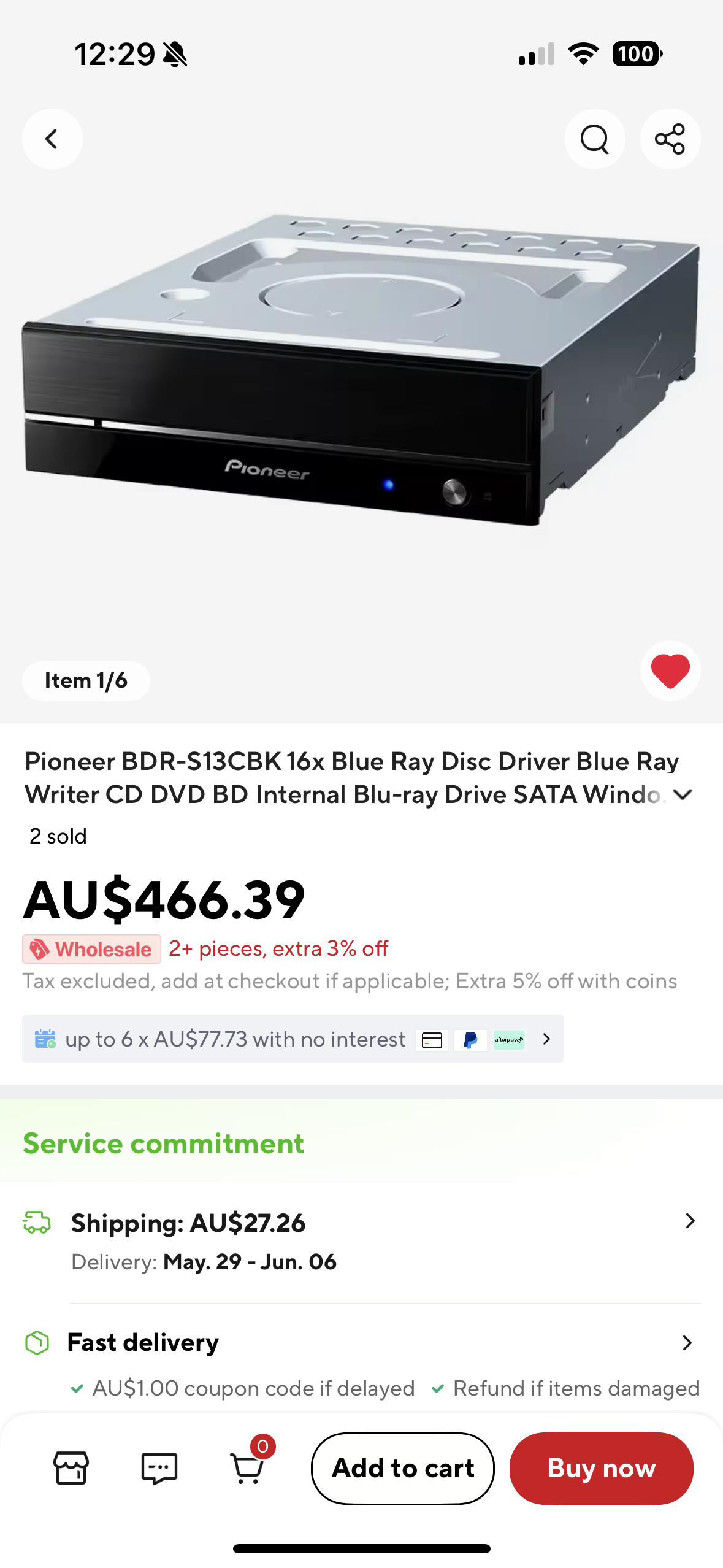Tap the Wholesale discount badge
The width and height of the screenshot is (723, 1568).
(92, 949)
